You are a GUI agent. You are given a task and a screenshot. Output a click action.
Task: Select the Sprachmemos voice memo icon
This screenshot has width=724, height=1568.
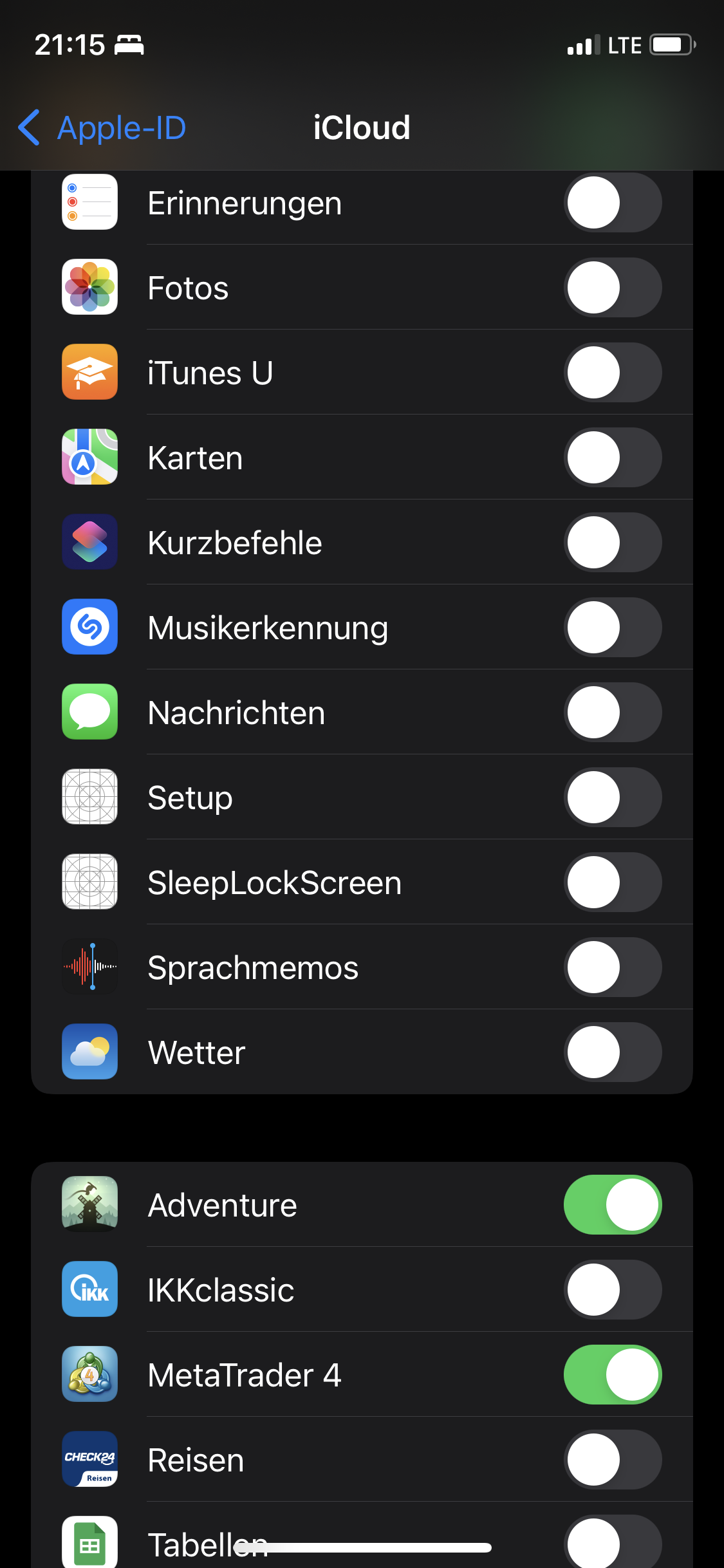[x=89, y=967]
